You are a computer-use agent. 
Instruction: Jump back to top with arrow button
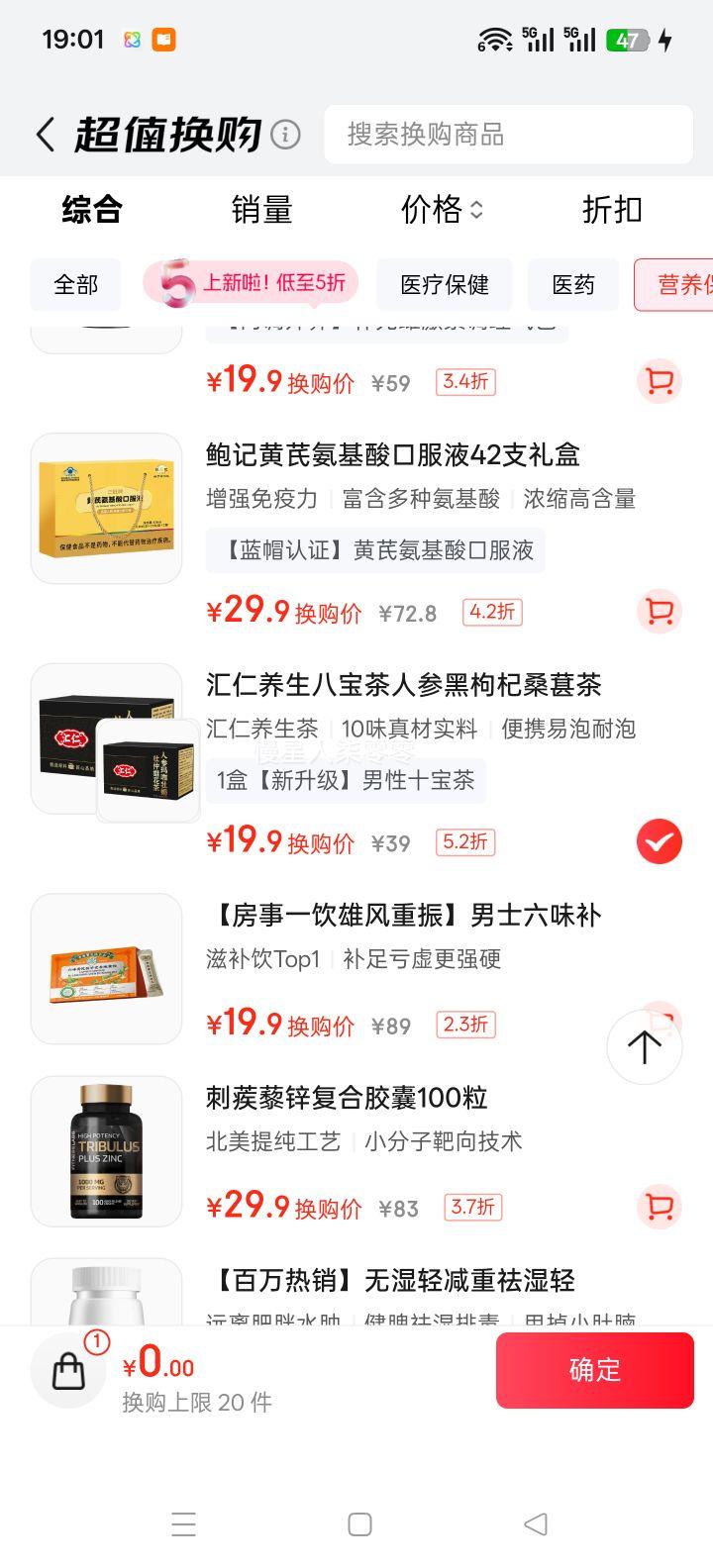tap(644, 1047)
